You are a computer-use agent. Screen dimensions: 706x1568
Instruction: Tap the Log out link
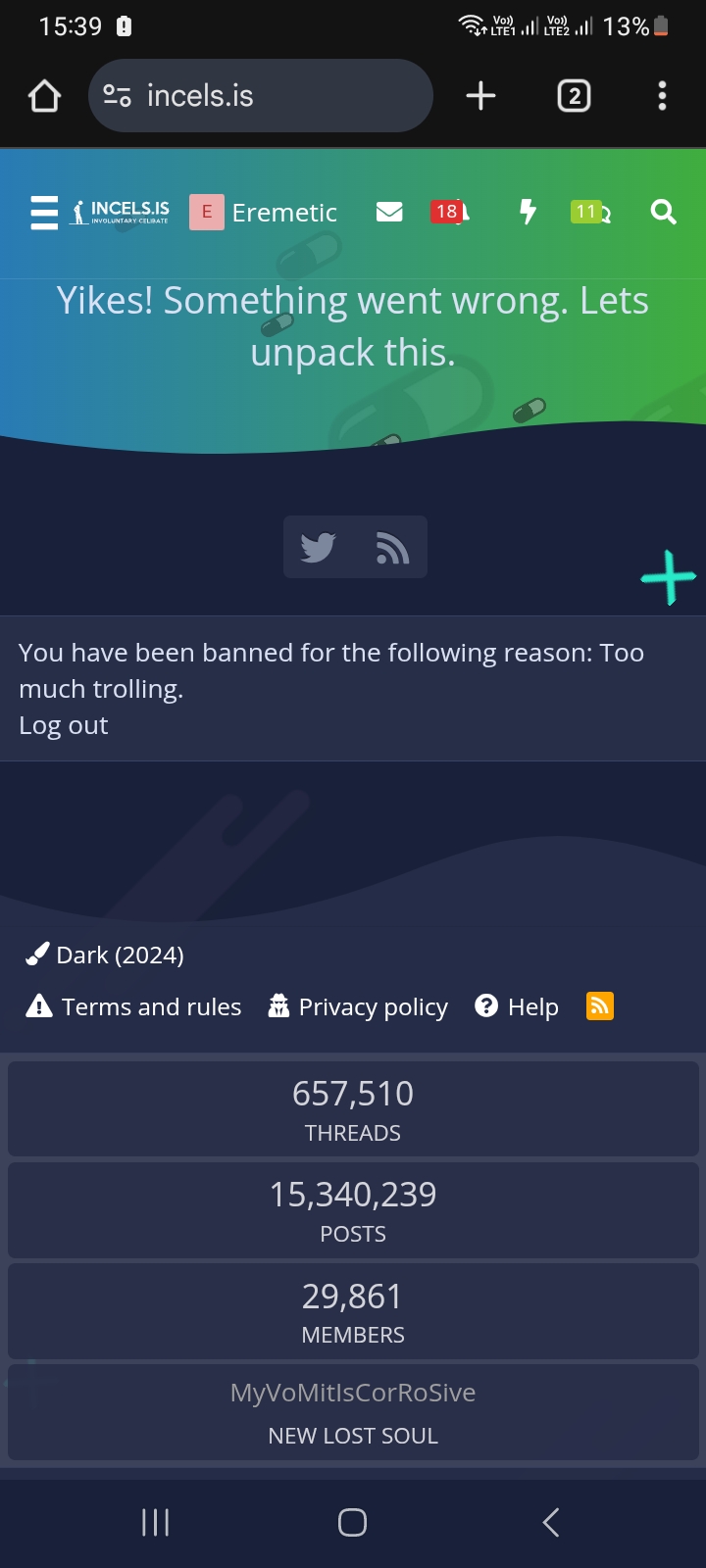[x=64, y=725]
